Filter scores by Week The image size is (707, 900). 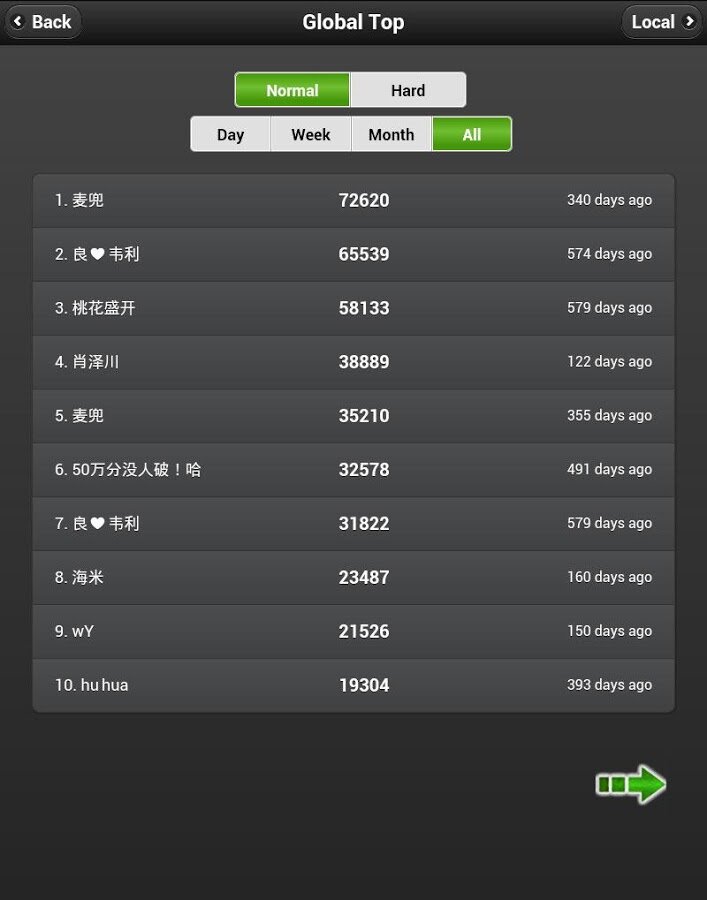click(311, 134)
